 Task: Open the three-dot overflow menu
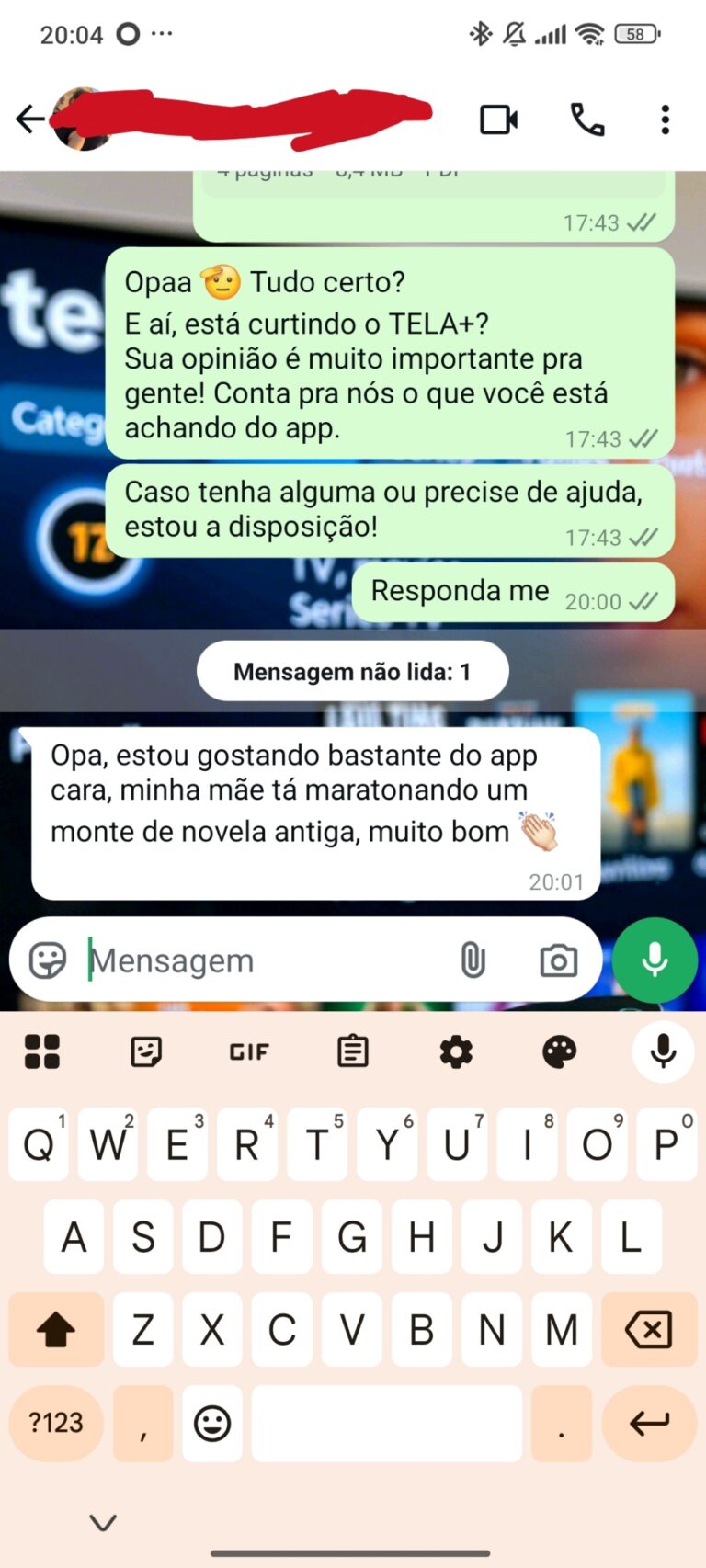(666, 119)
